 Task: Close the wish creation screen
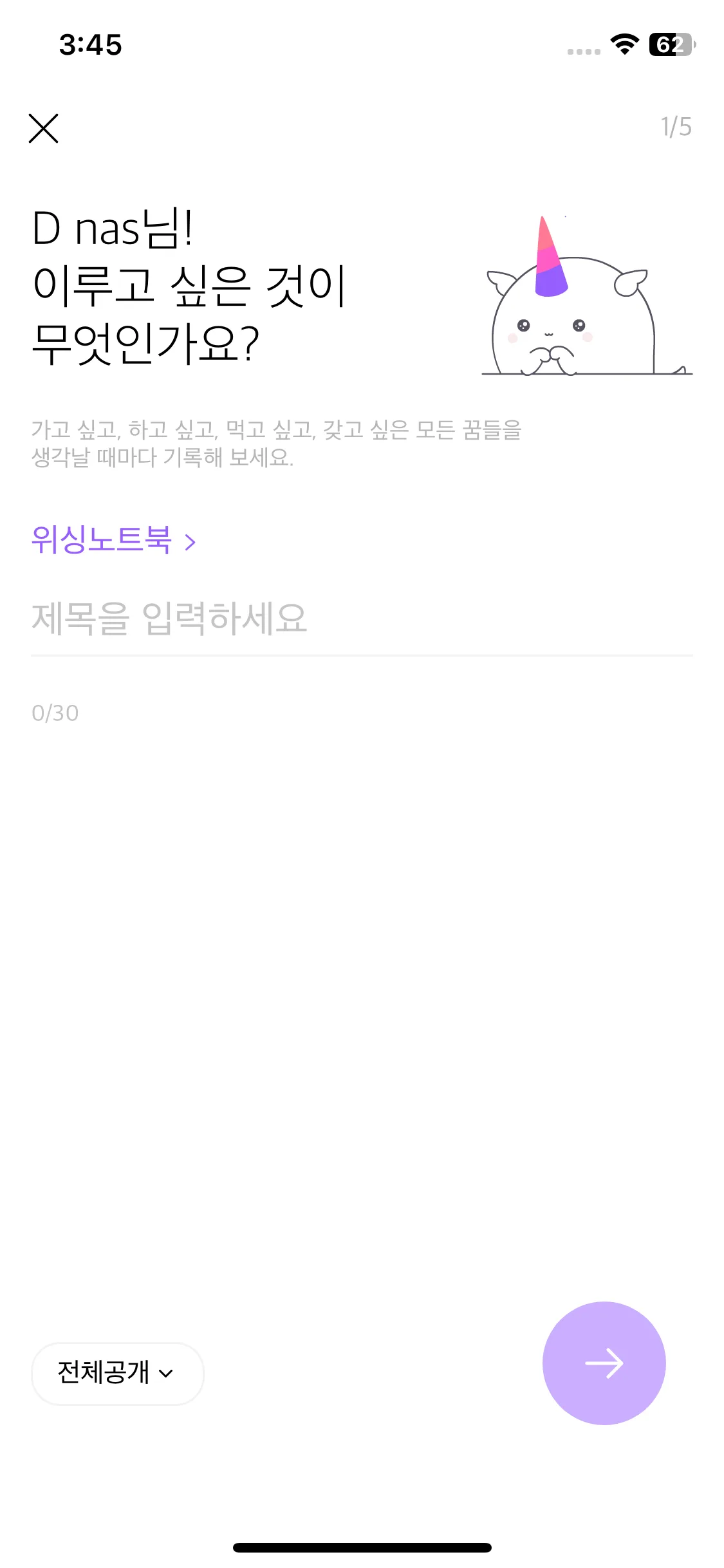click(44, 128)
